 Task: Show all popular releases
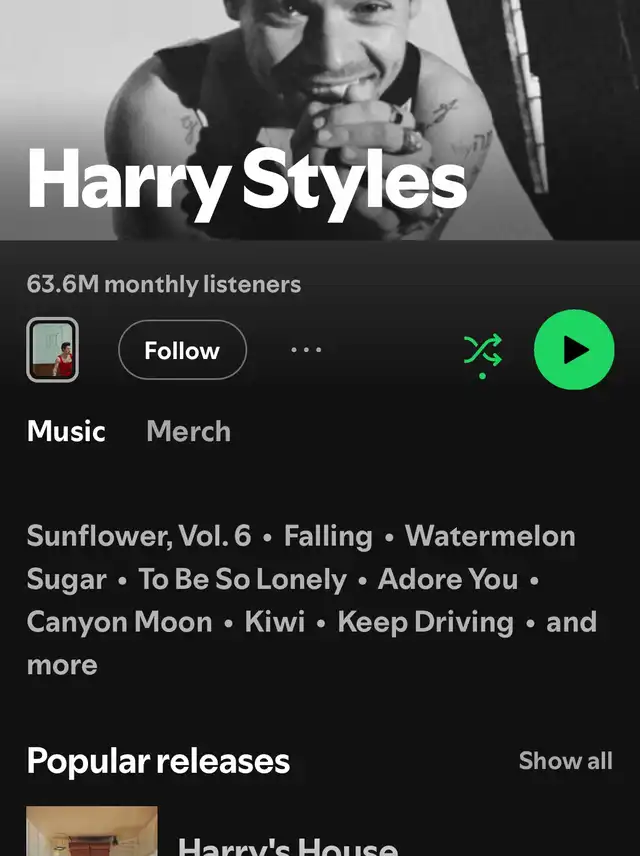[x=565, y=761]
